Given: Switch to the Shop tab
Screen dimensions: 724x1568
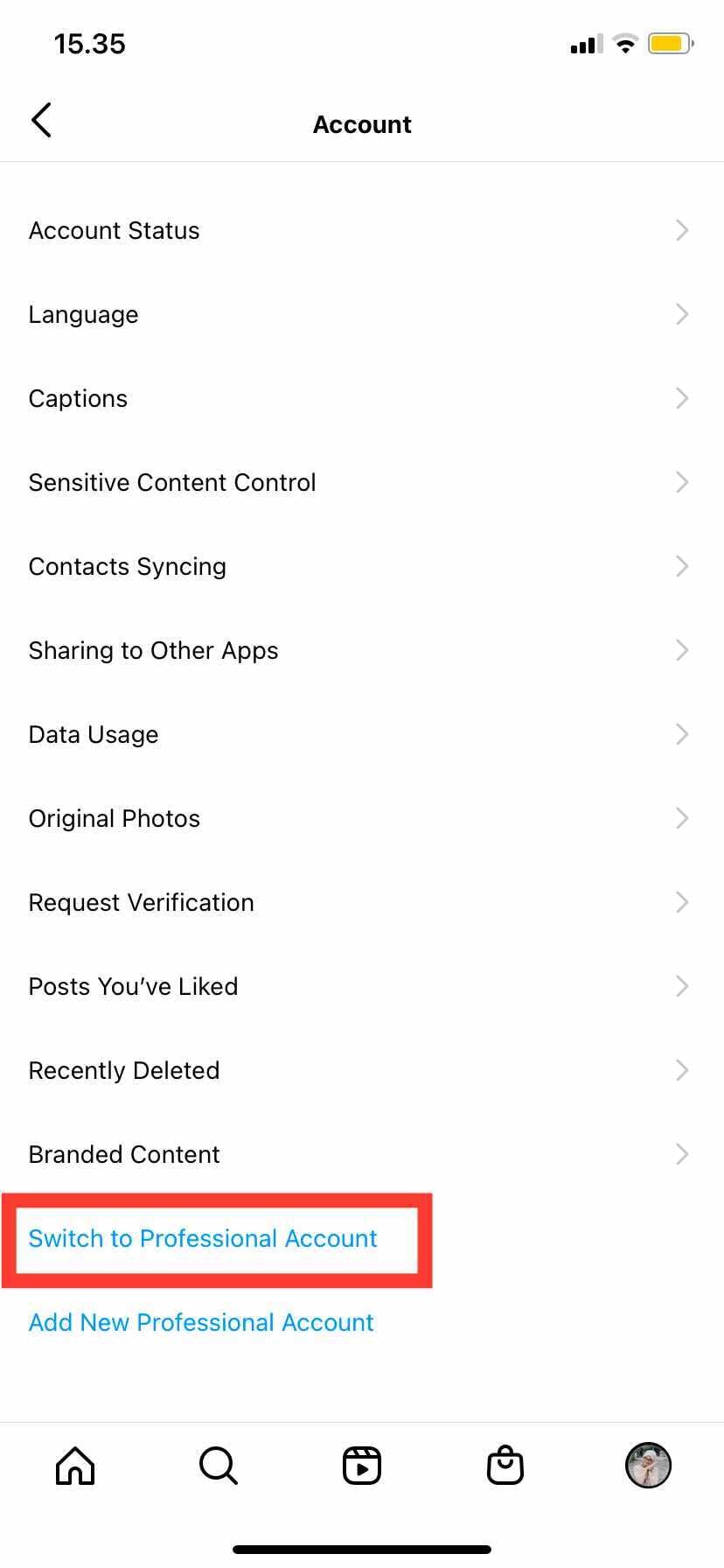Looking at the screenshot, I should click(505, 1466).
